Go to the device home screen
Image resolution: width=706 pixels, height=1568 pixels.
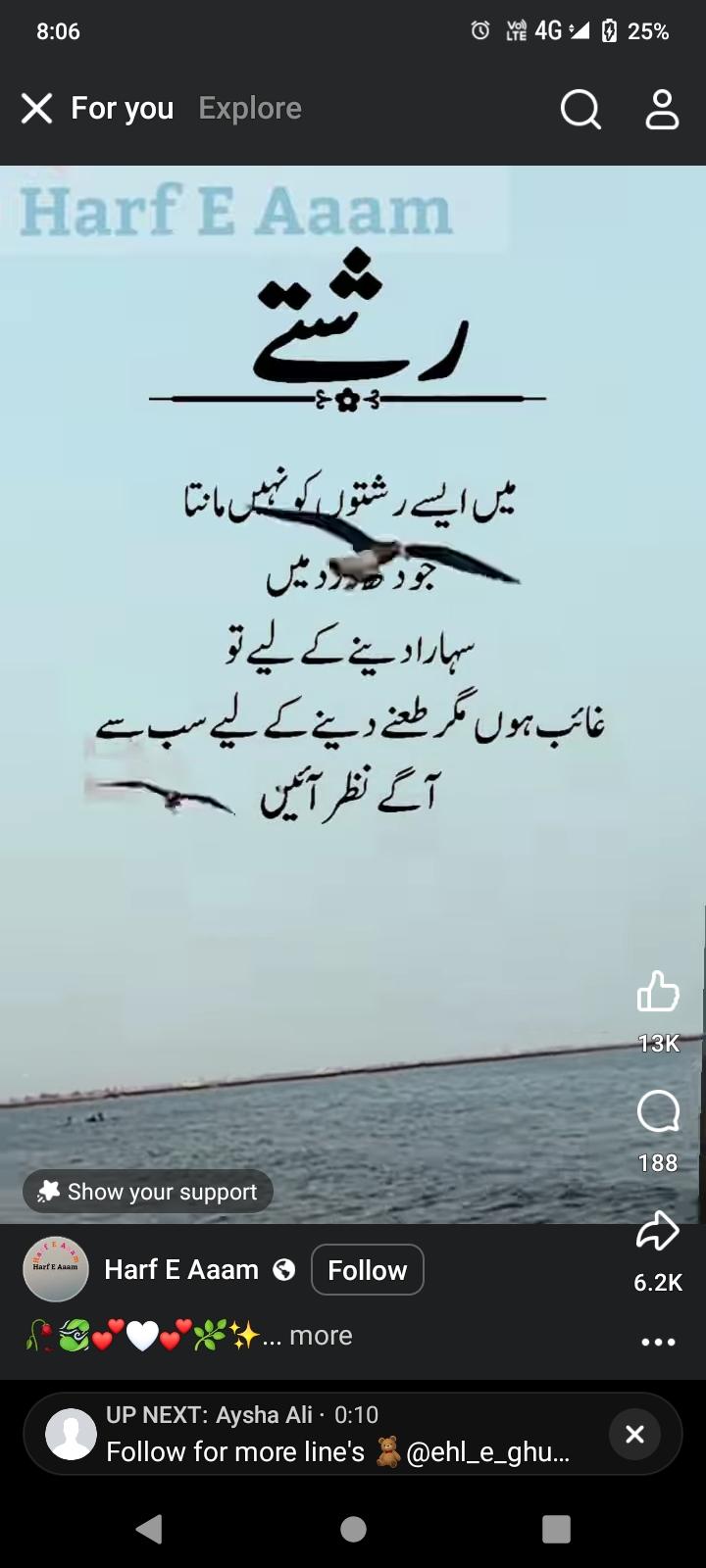coord(353,1529)
